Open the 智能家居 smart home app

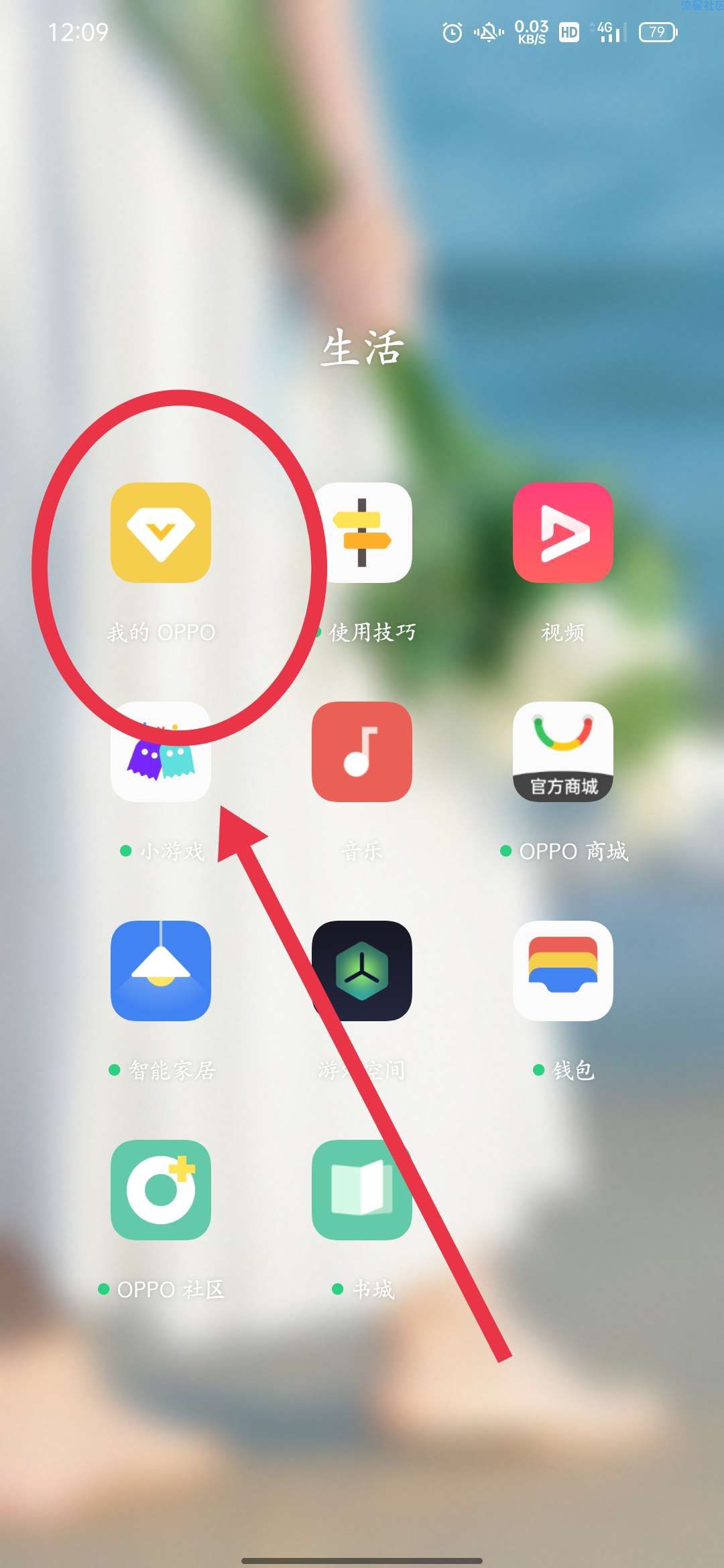(161, 971)
